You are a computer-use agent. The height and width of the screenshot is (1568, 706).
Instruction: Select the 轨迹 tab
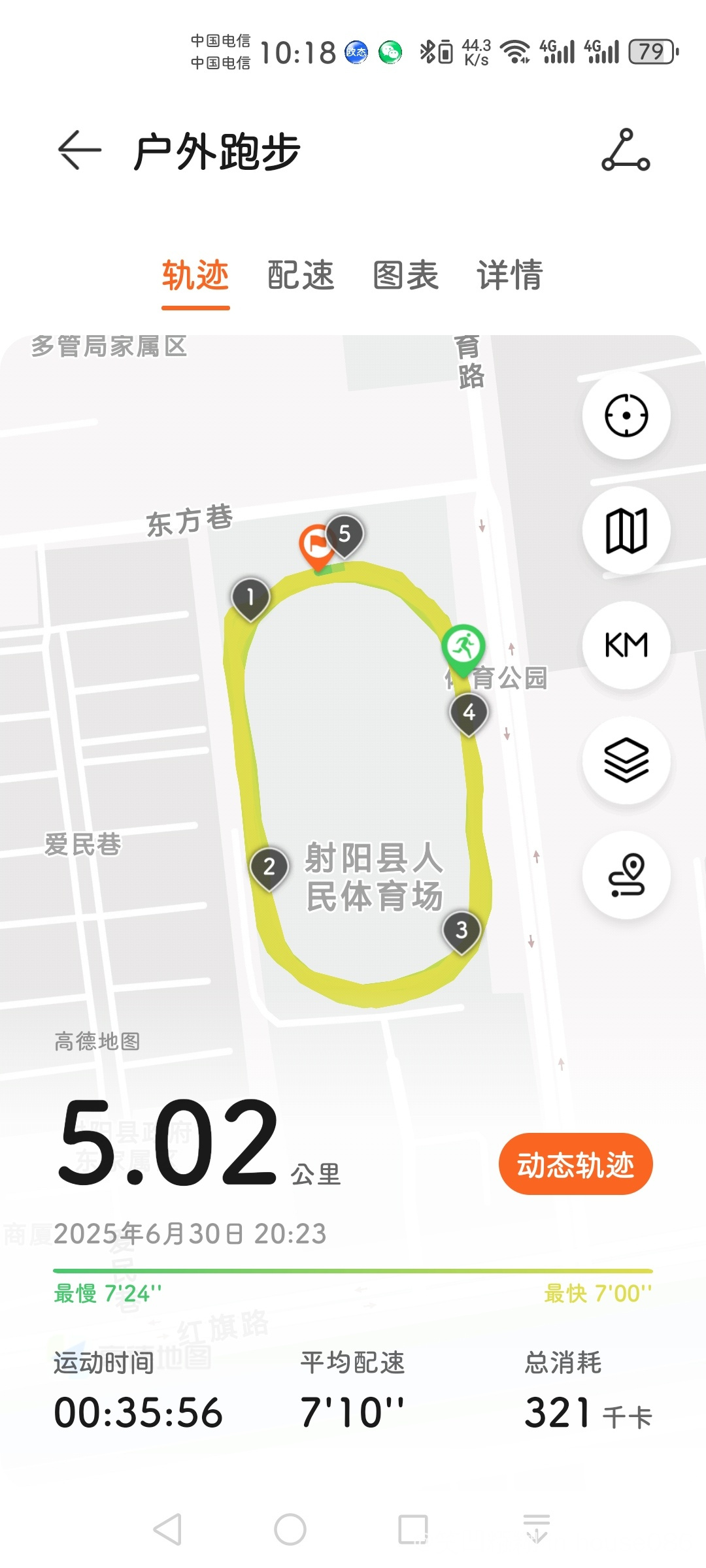point(195,274)
